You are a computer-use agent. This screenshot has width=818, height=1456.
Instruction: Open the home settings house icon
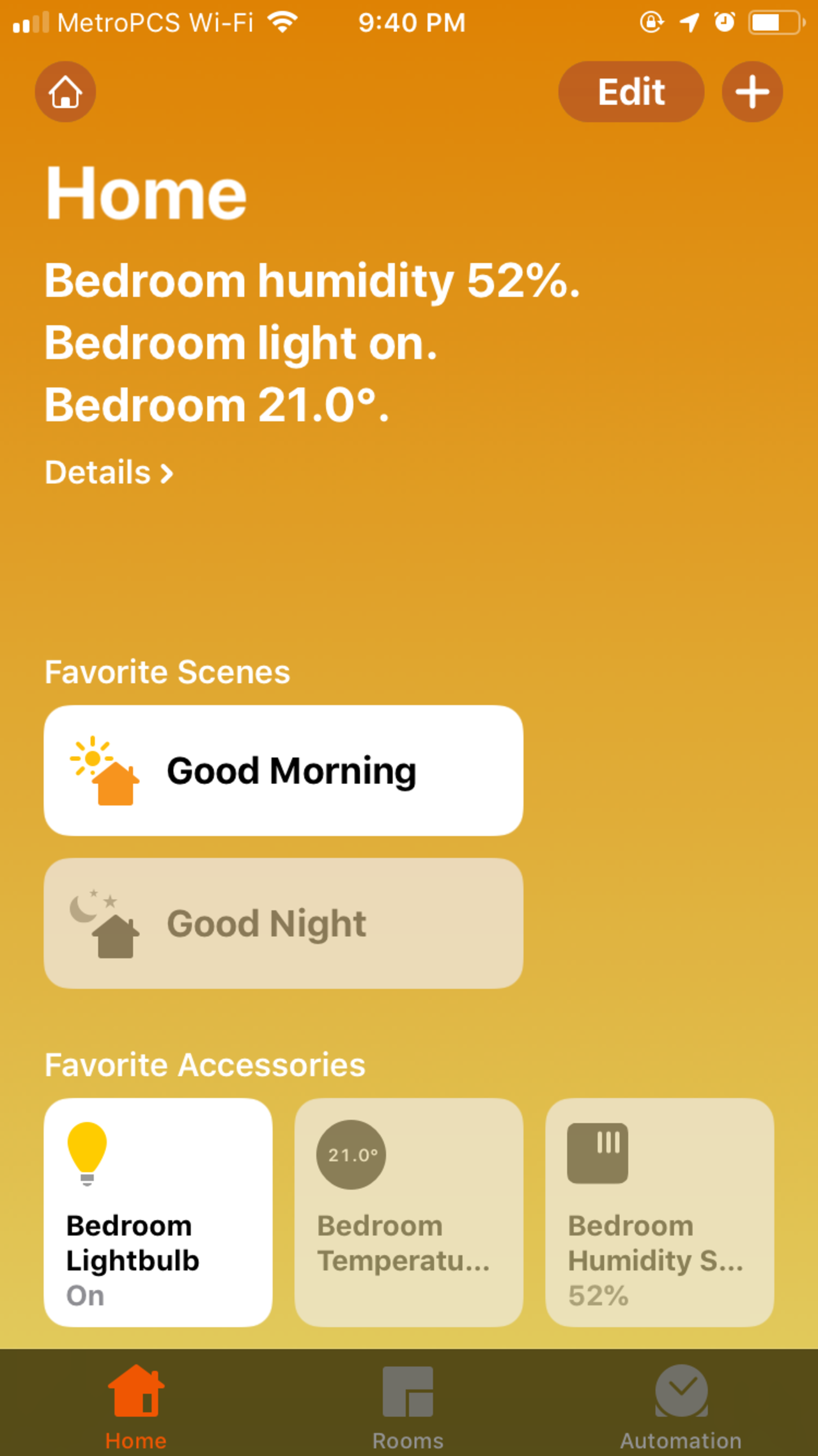[x=65, y=92]
